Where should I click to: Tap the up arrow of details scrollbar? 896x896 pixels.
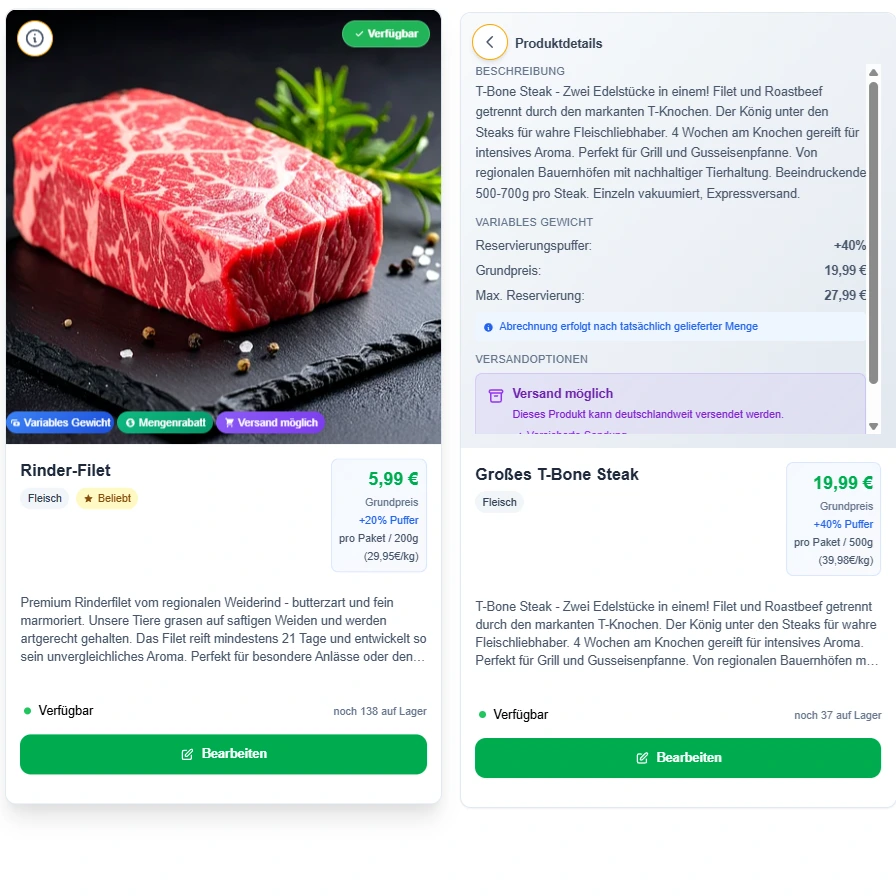[x=873, y=72]
